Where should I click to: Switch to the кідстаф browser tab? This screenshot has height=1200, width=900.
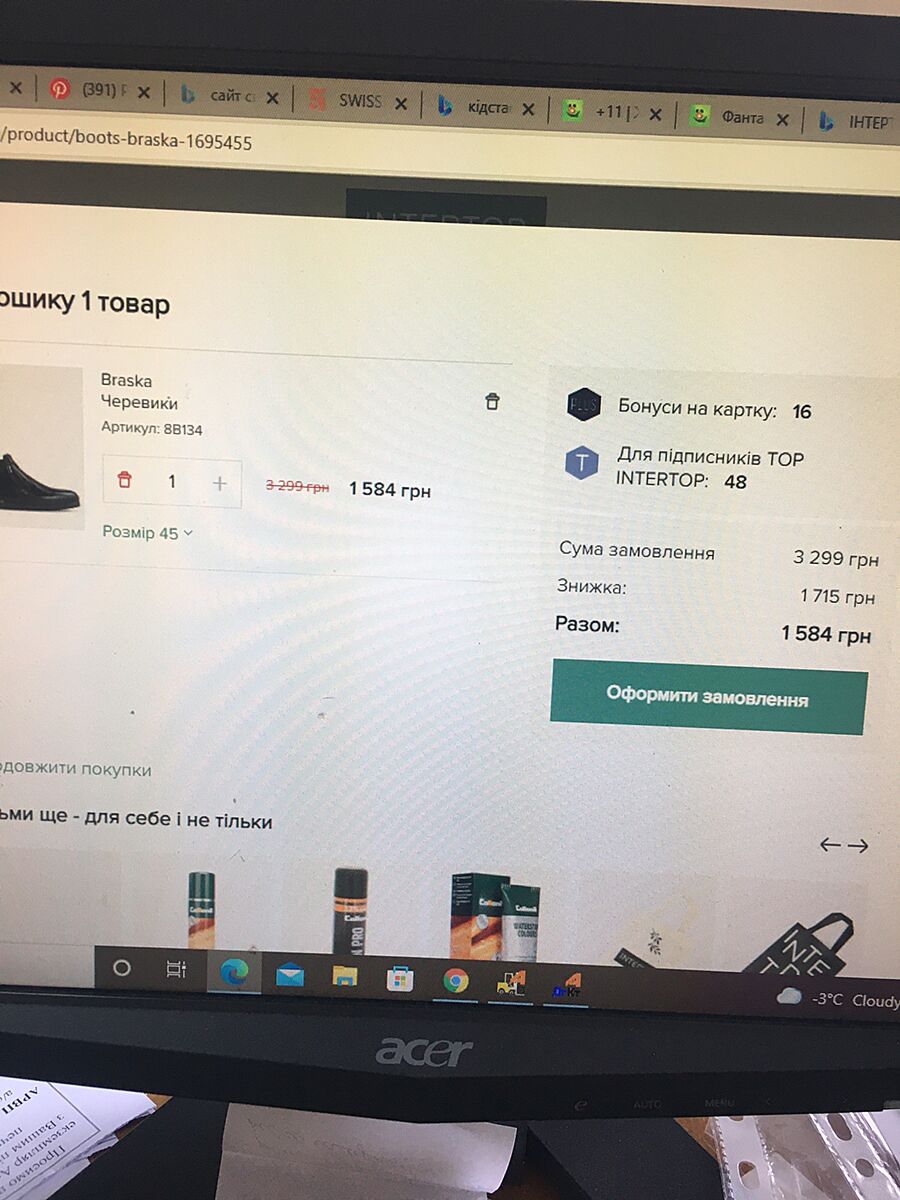[486, 107]
